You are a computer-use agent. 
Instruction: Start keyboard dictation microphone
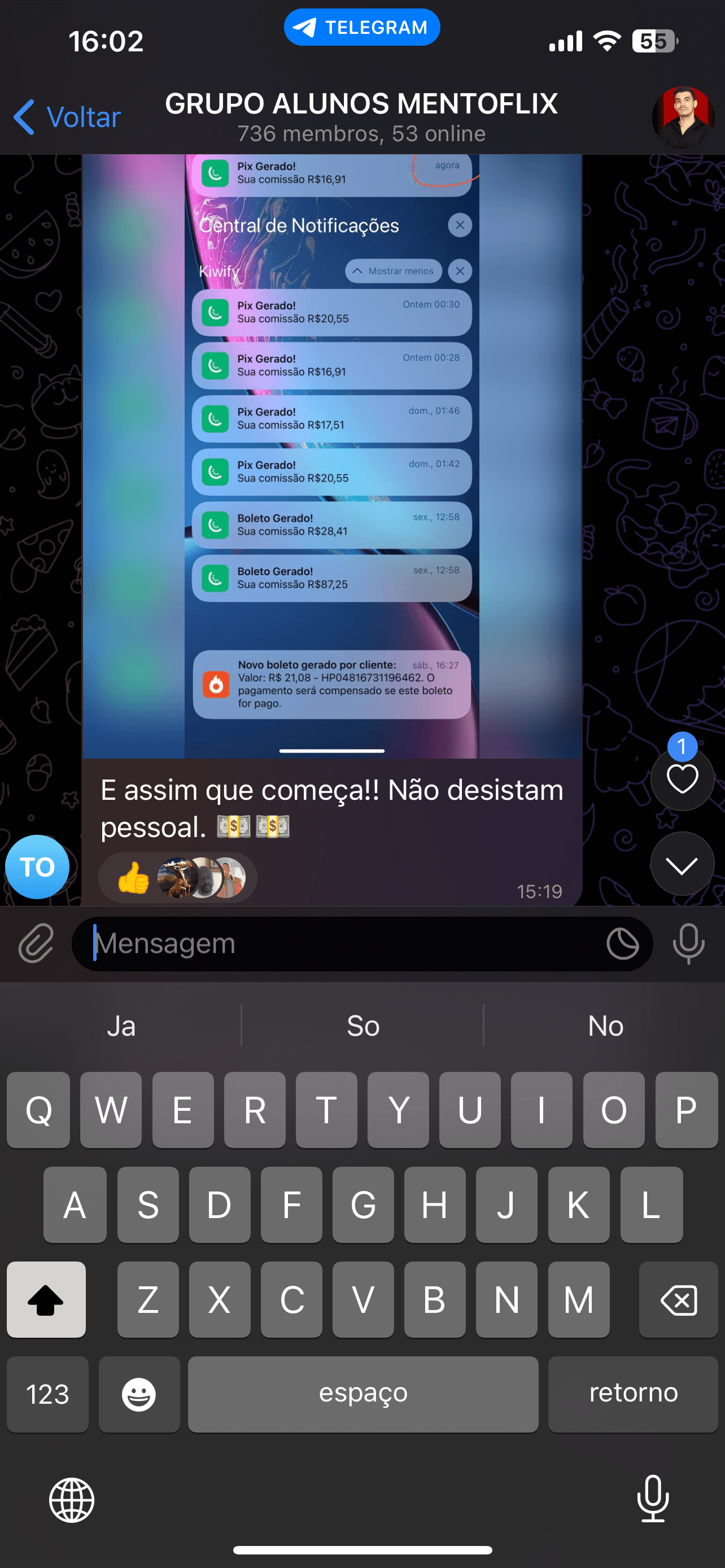click(653, 1499)
